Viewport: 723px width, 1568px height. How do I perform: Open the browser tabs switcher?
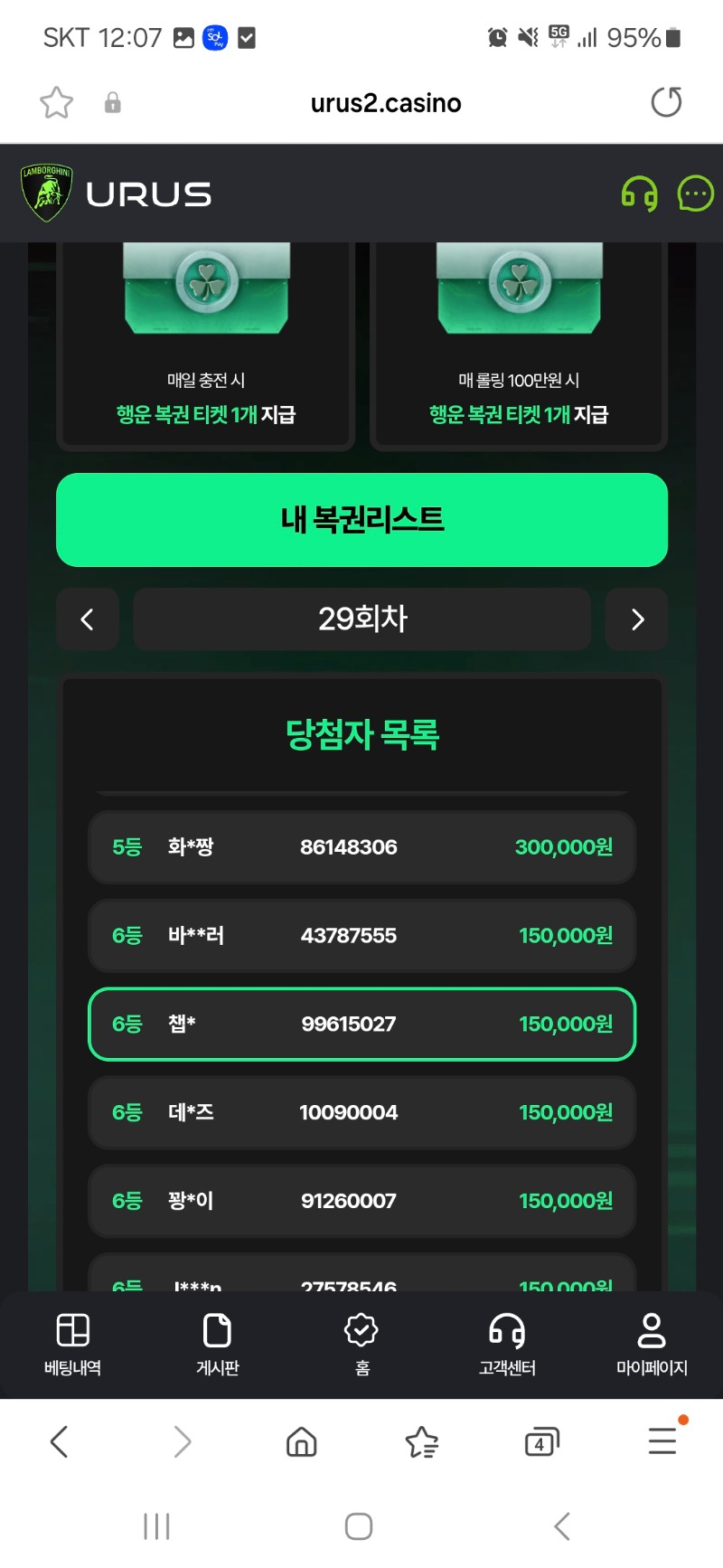tap(541, 1441)
